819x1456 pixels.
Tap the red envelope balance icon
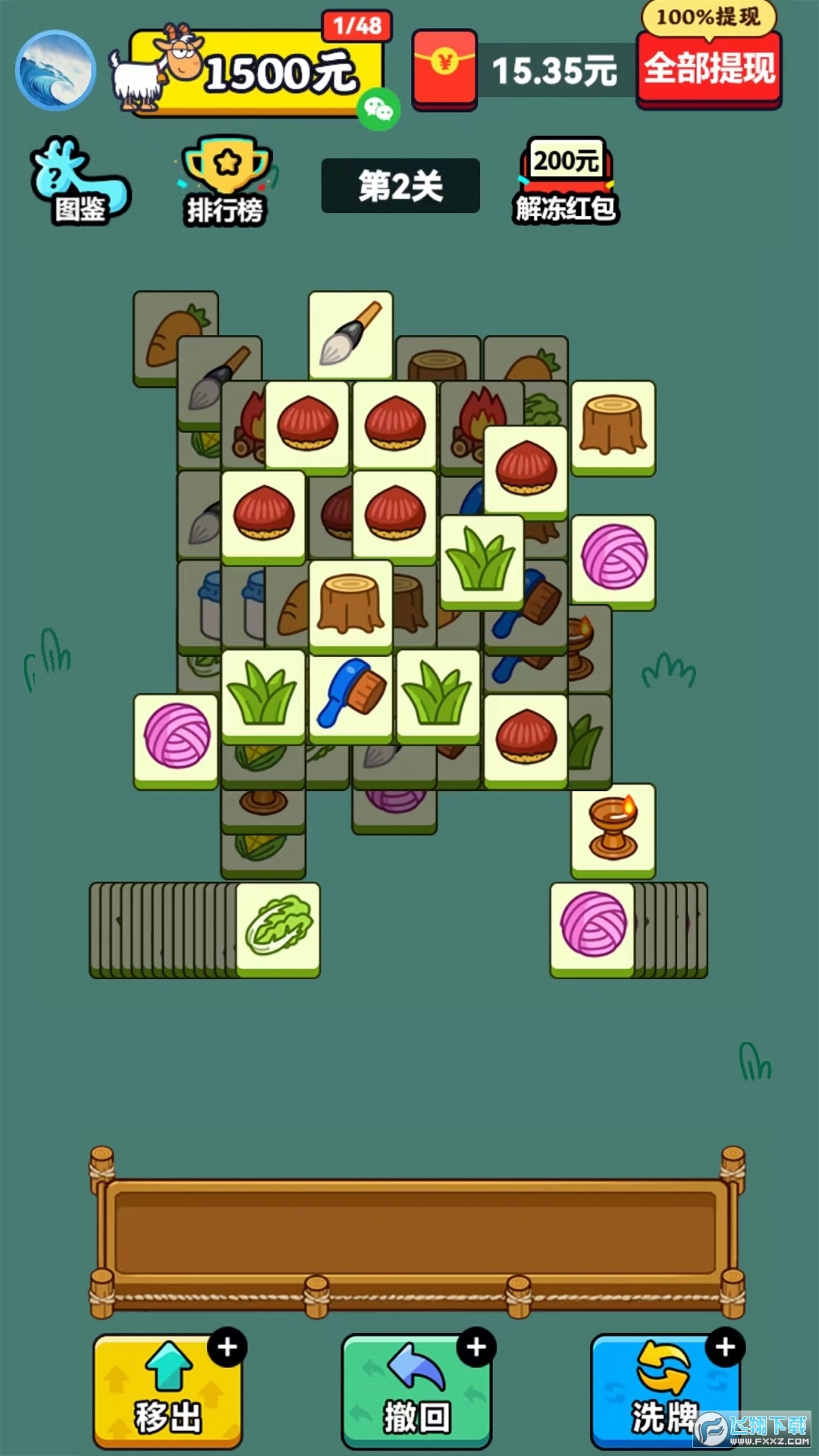(444, 68)
